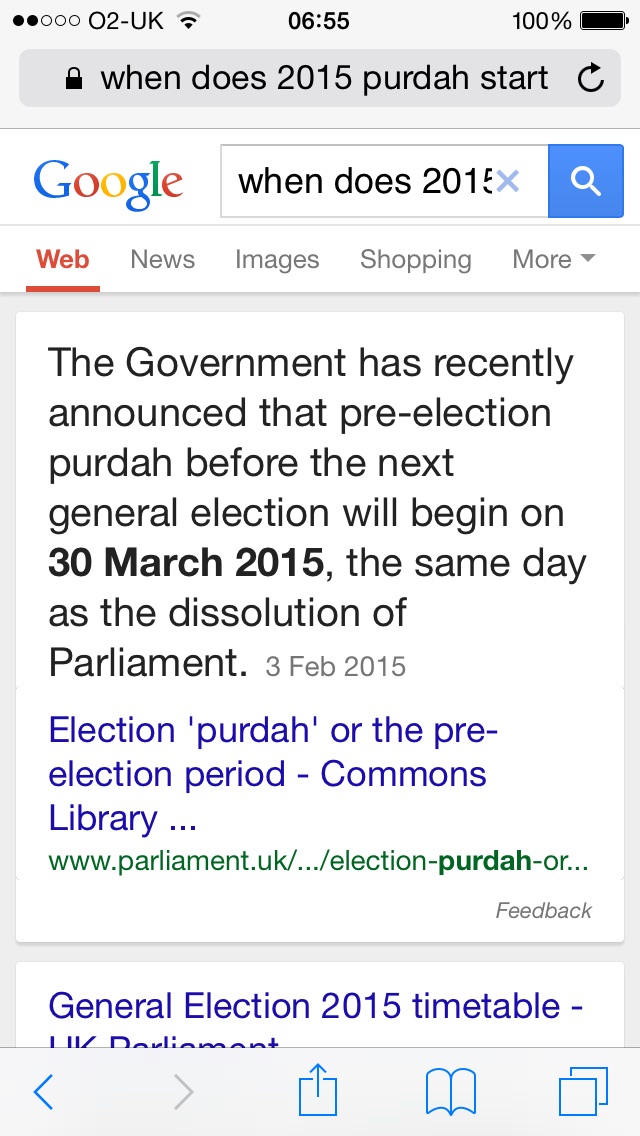Go to Google home via logo

point(108,182)
